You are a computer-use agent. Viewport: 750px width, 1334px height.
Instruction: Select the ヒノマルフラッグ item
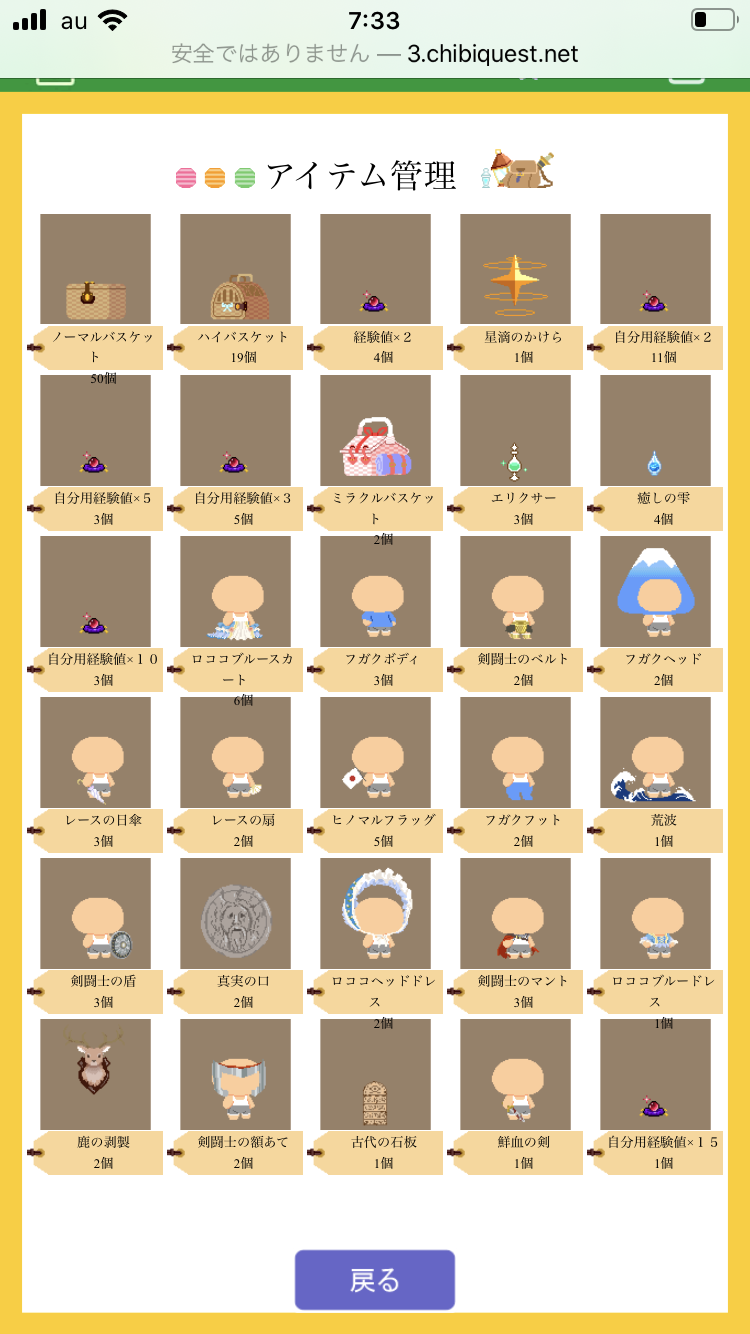375,752
